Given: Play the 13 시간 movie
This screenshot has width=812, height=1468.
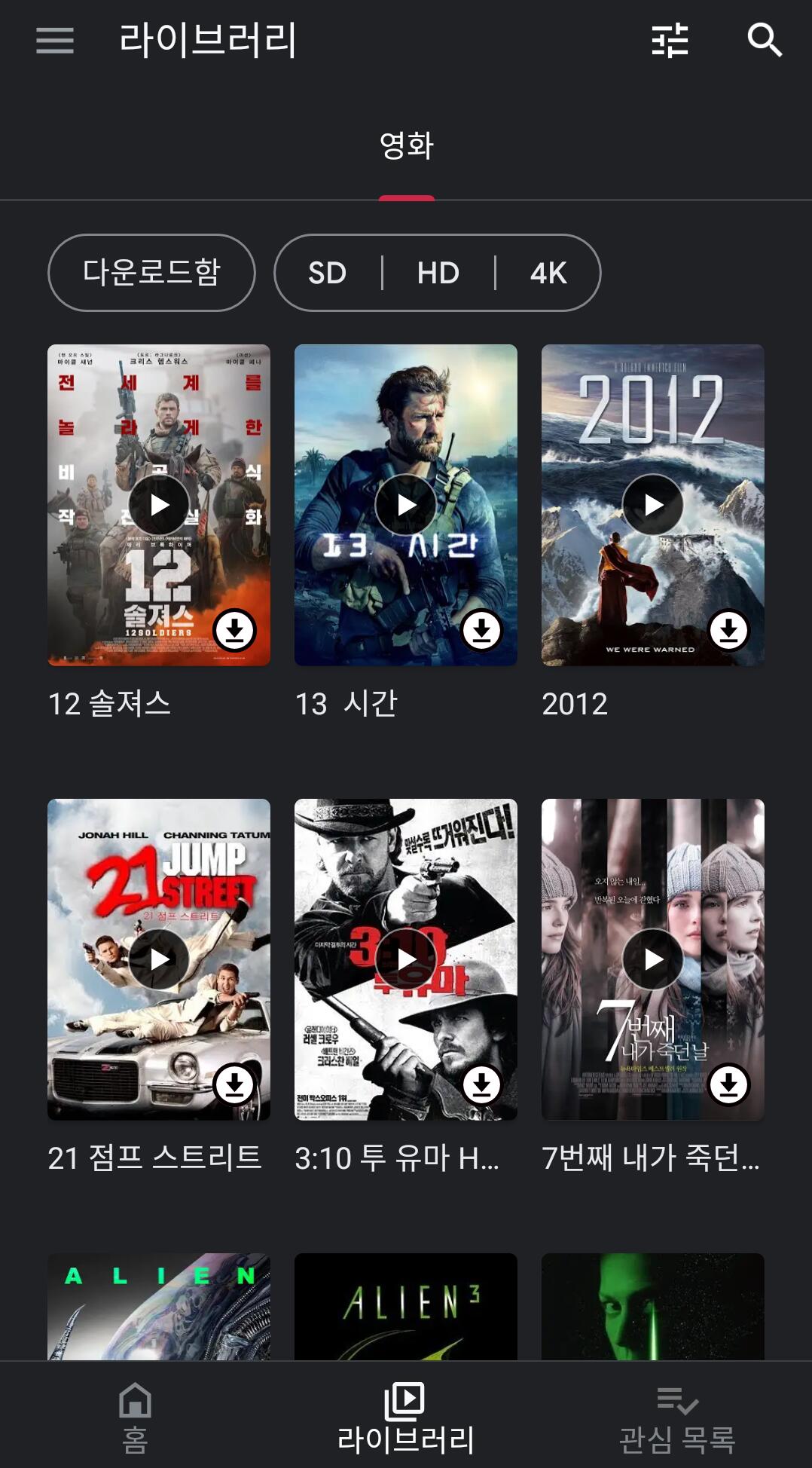Looking at the screenshot, I should 406,505.
